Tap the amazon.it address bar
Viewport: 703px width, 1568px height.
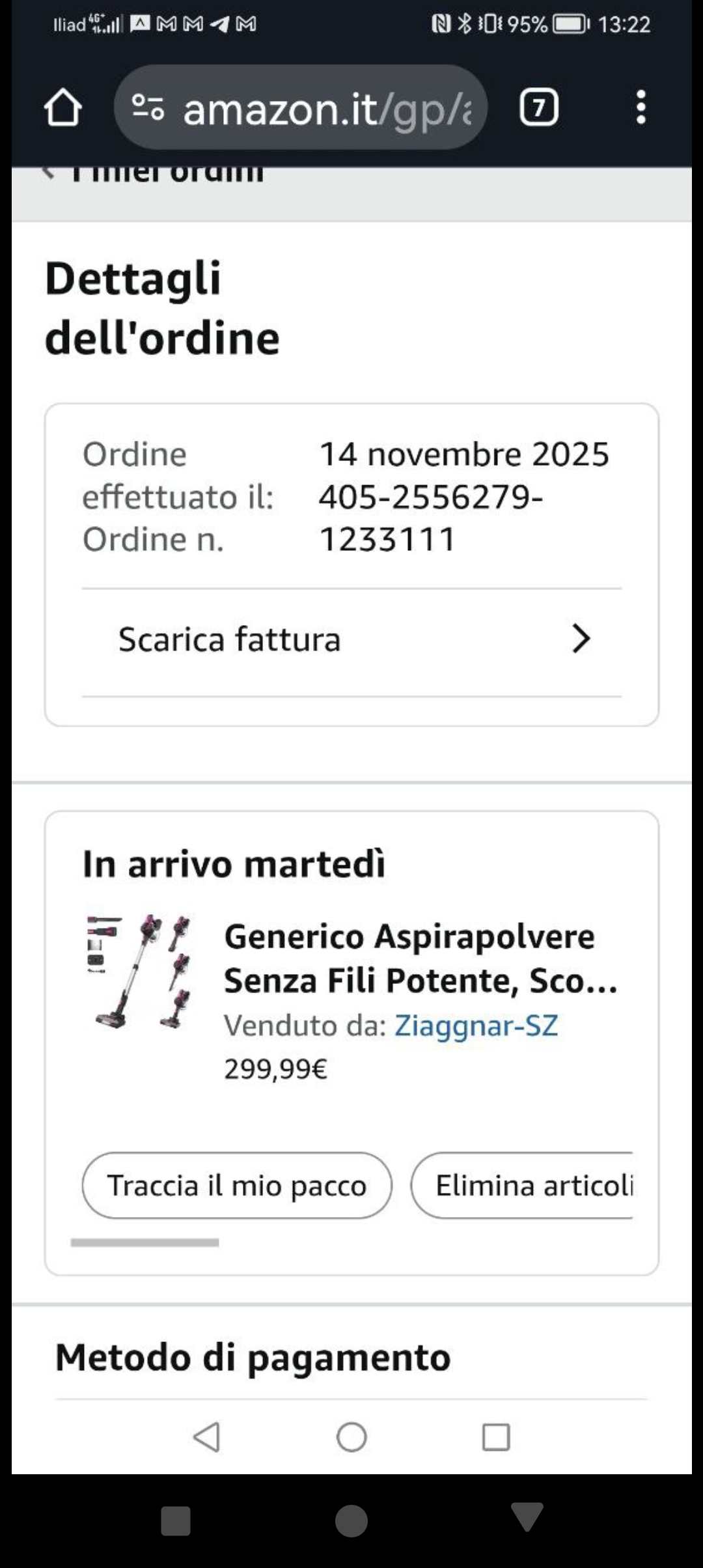(301, 107)
